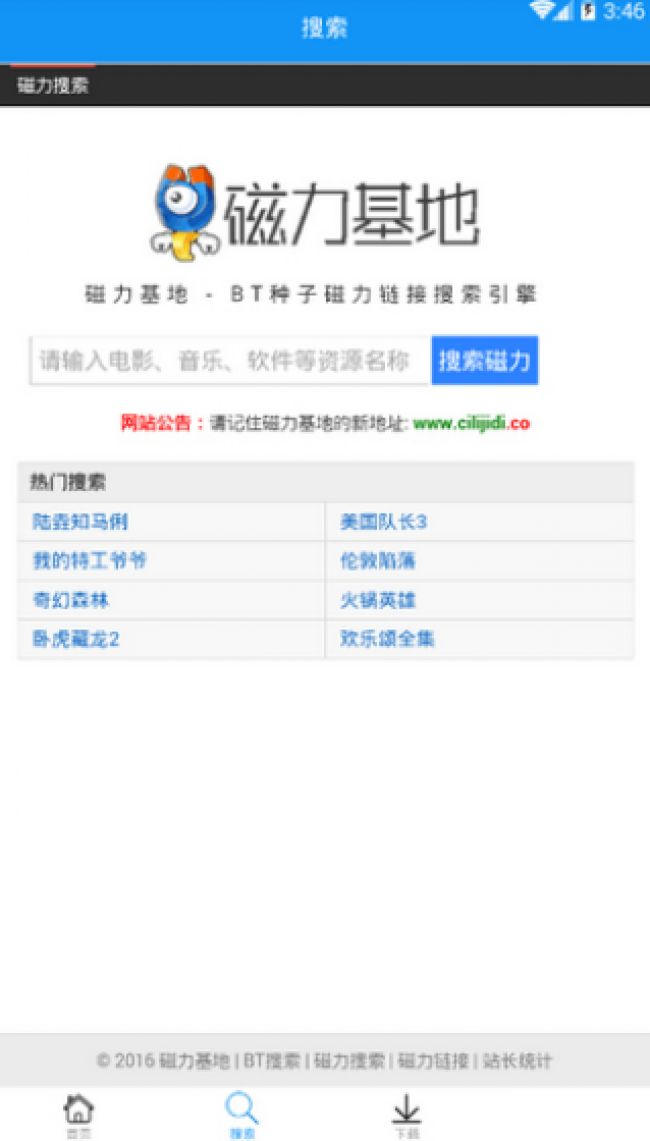Open hot search 卧虎藏龙2
Viewport: 650px width, 1141px height.
click(76, 640)
